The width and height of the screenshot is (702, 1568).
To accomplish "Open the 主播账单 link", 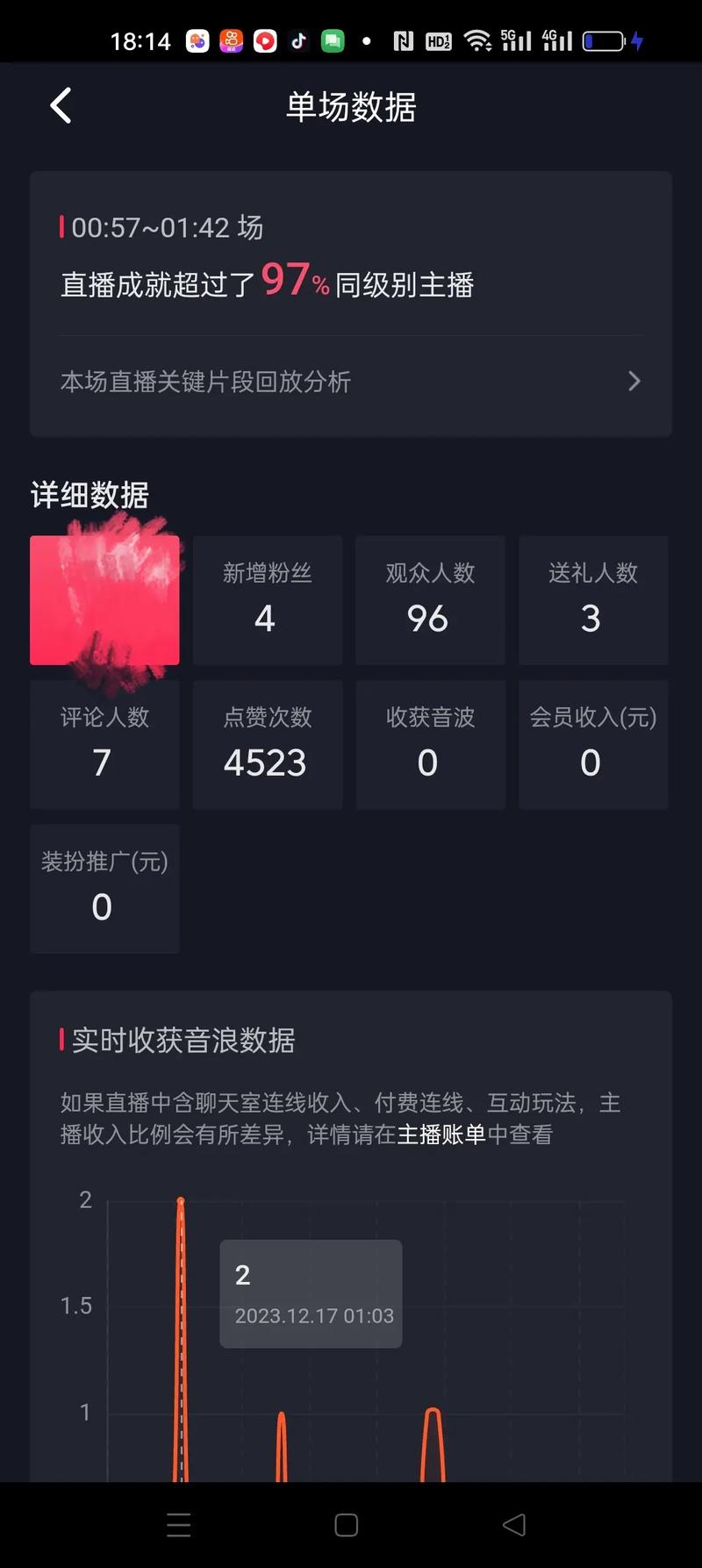I will point(441,1134).
